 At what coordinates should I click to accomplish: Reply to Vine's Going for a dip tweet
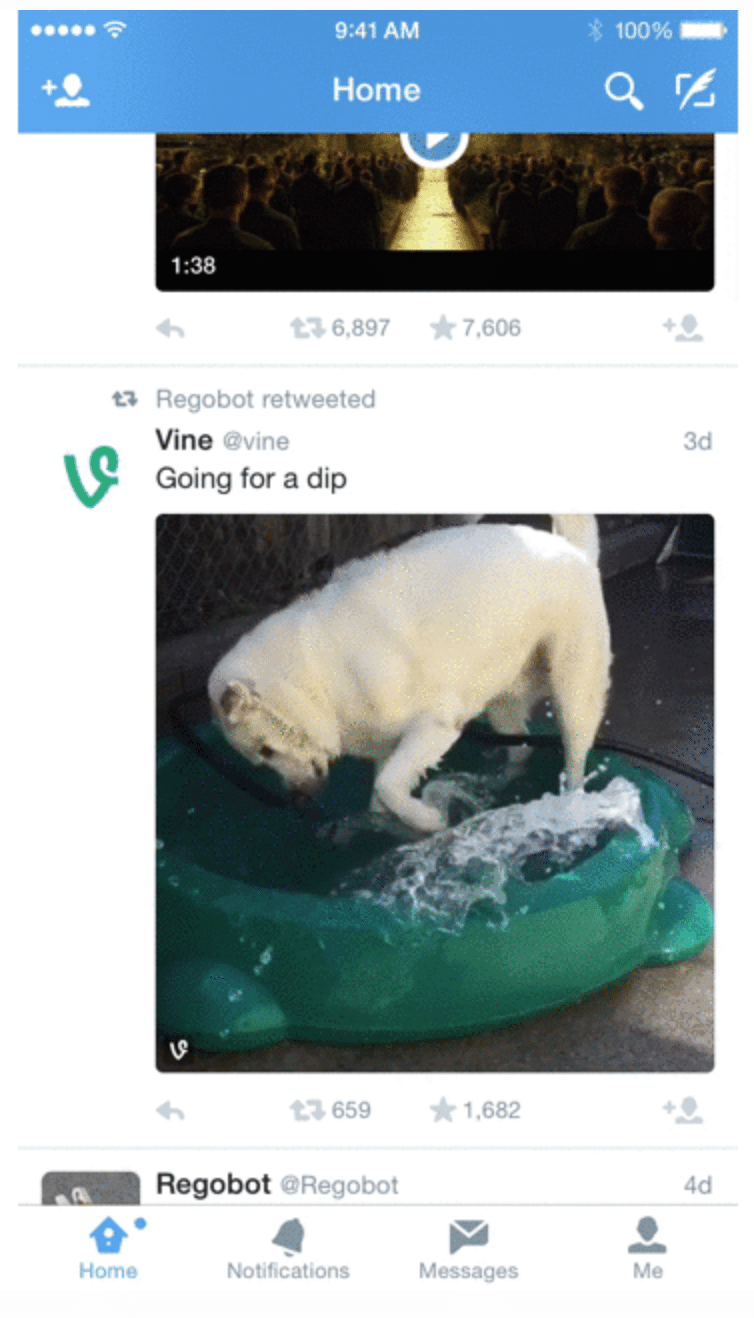[x=171, y=1110]
